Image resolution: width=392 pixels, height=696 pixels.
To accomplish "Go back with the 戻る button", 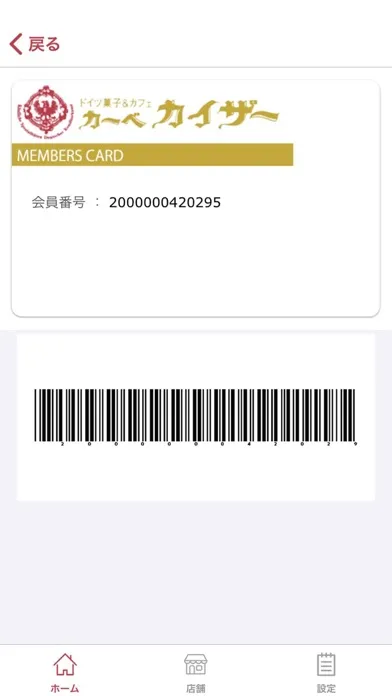I will (34, 44).
